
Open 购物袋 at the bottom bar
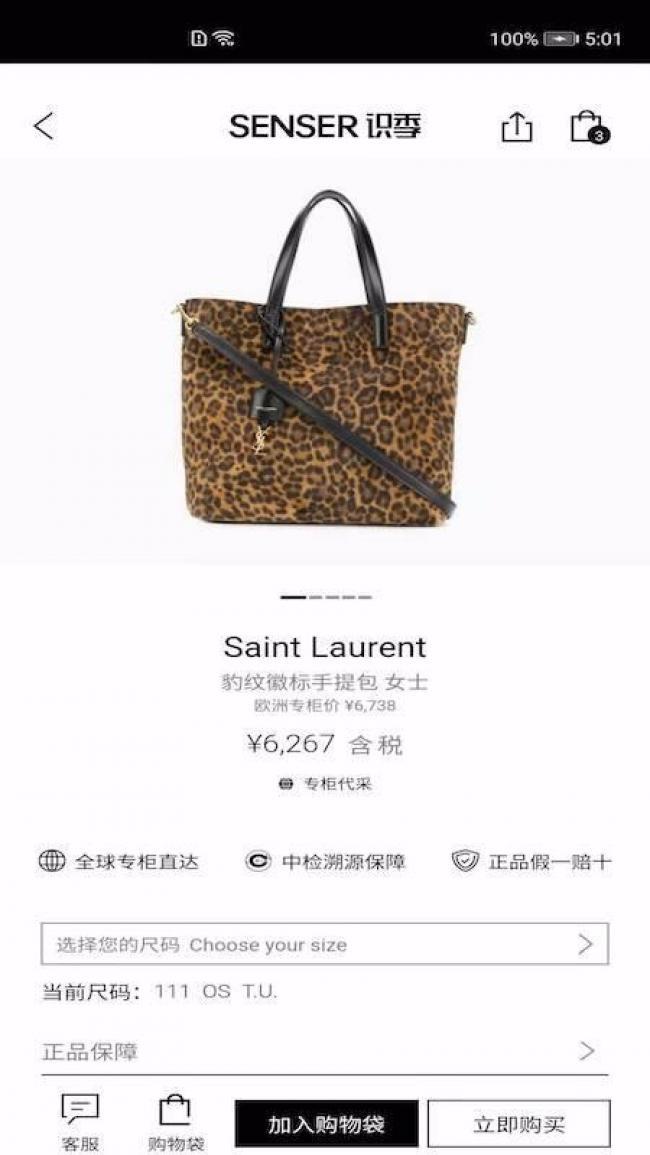(175, 1122)
